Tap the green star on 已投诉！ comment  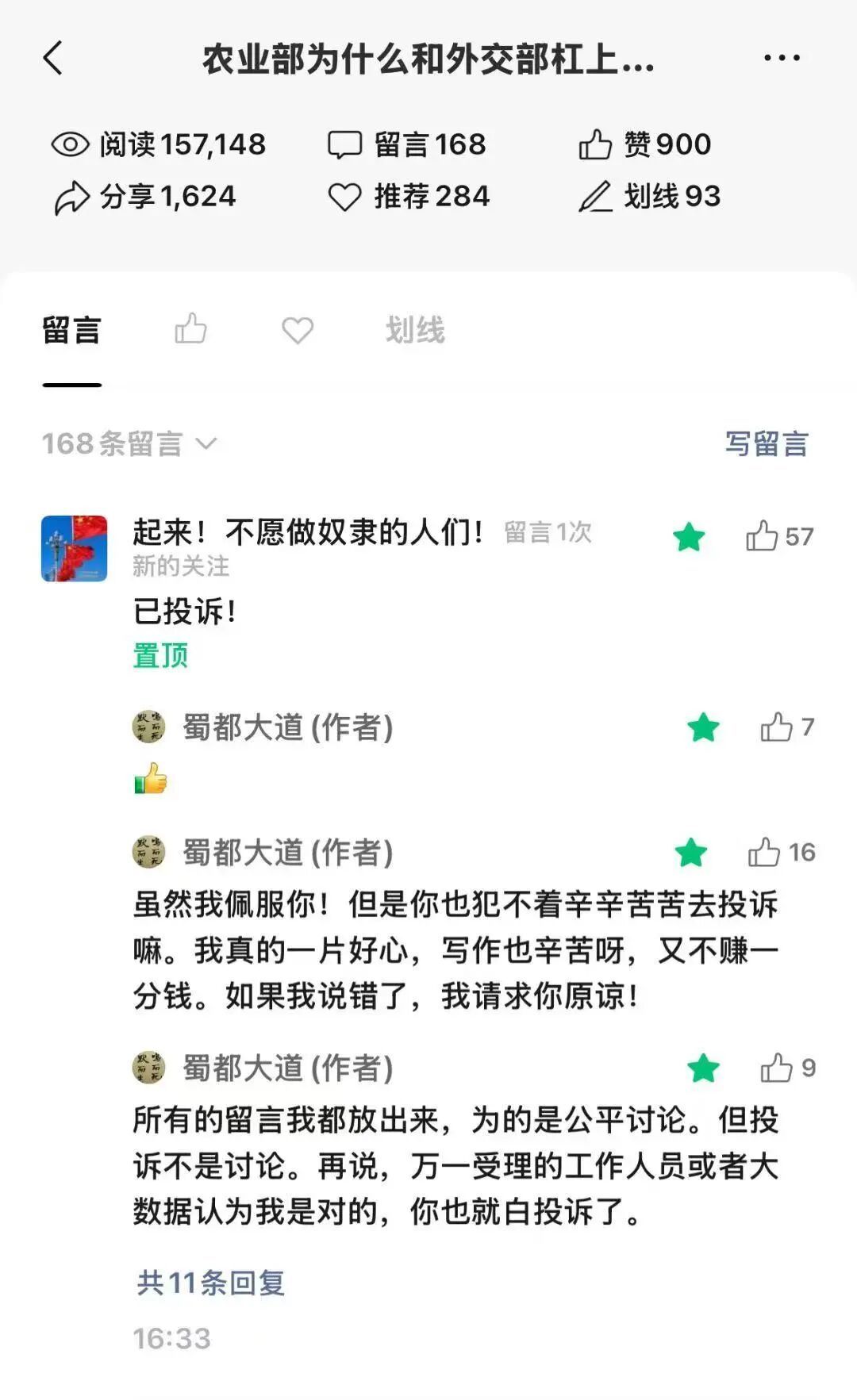[689, 537]
